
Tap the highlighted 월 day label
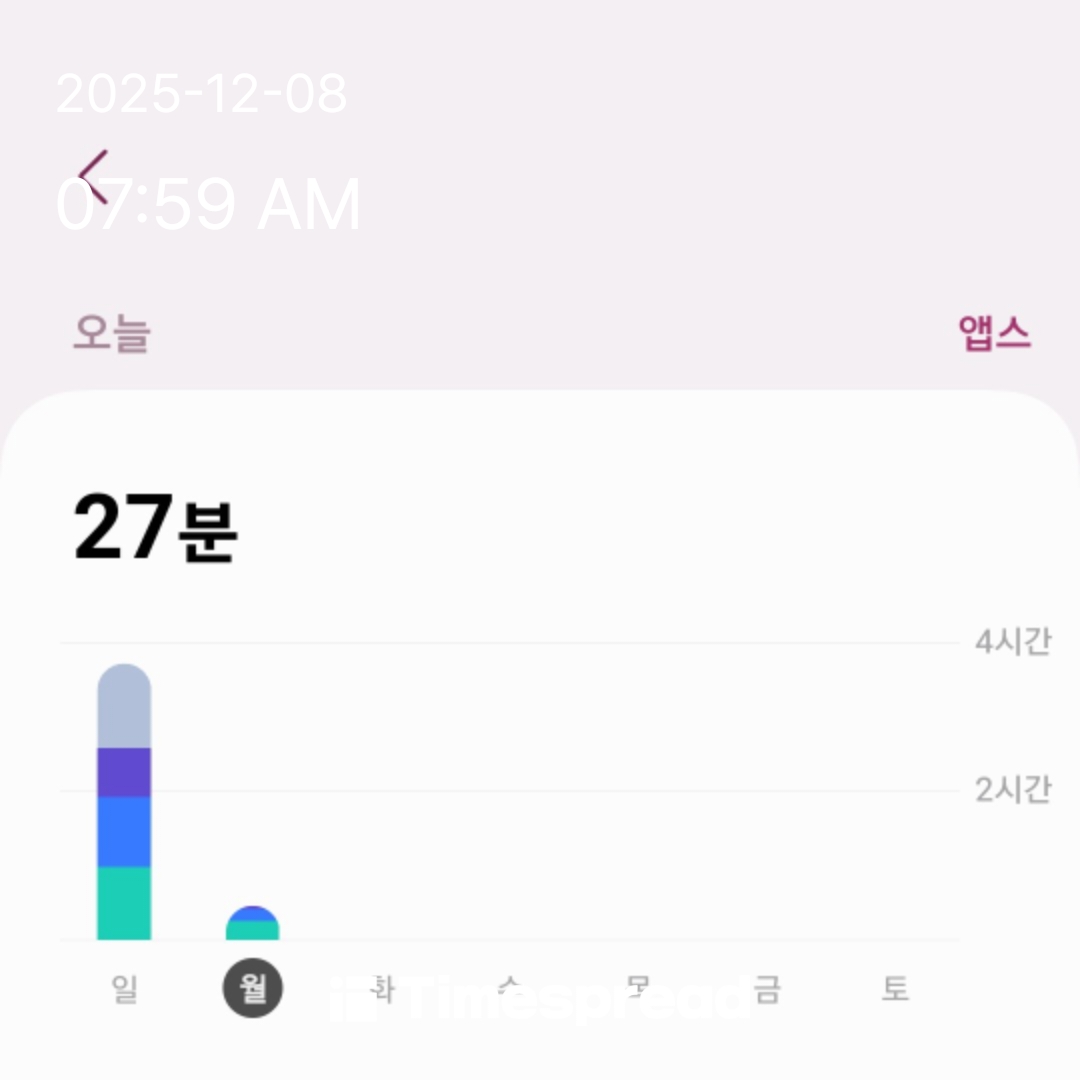pyautogui.click(x=252, y=989)
